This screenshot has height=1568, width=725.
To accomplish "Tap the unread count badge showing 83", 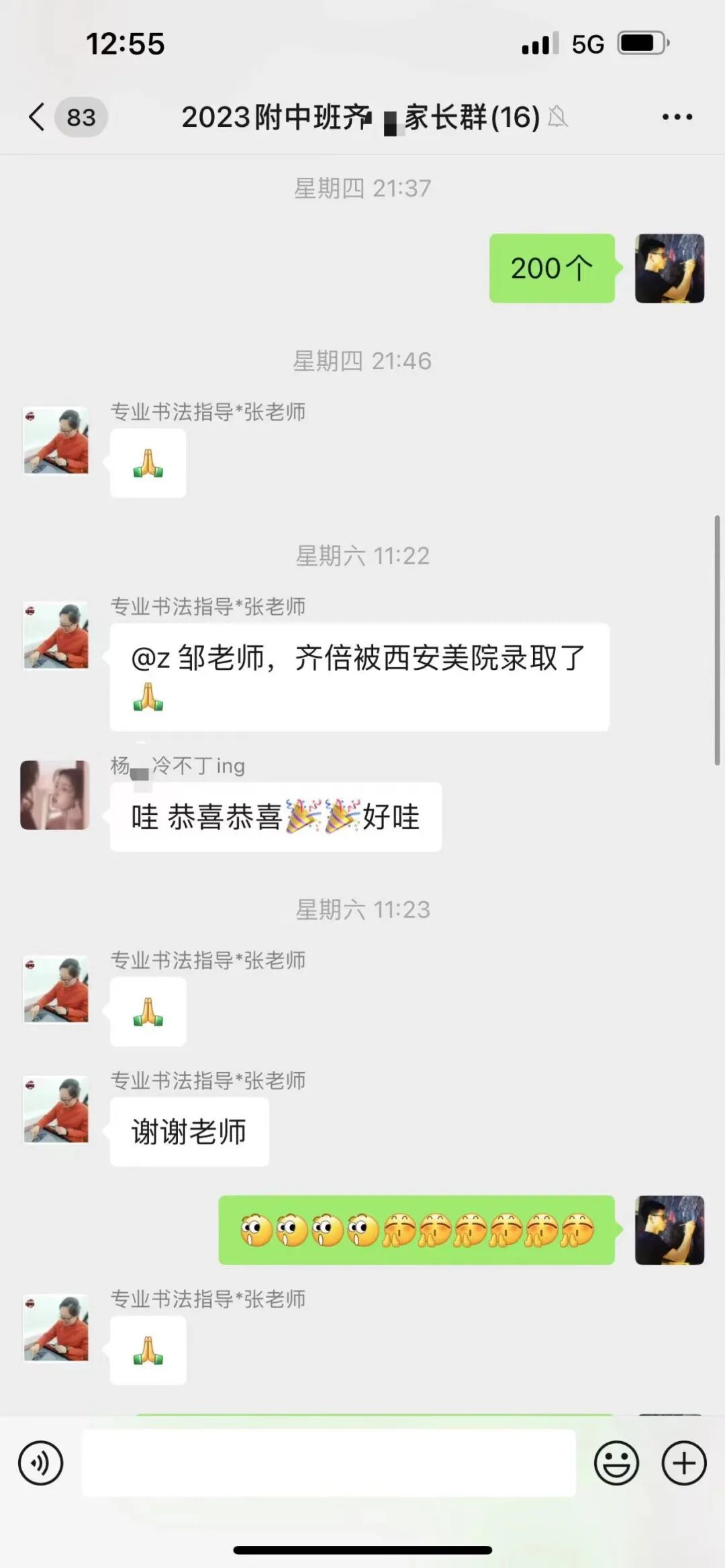I will click(x=81, y=115).
